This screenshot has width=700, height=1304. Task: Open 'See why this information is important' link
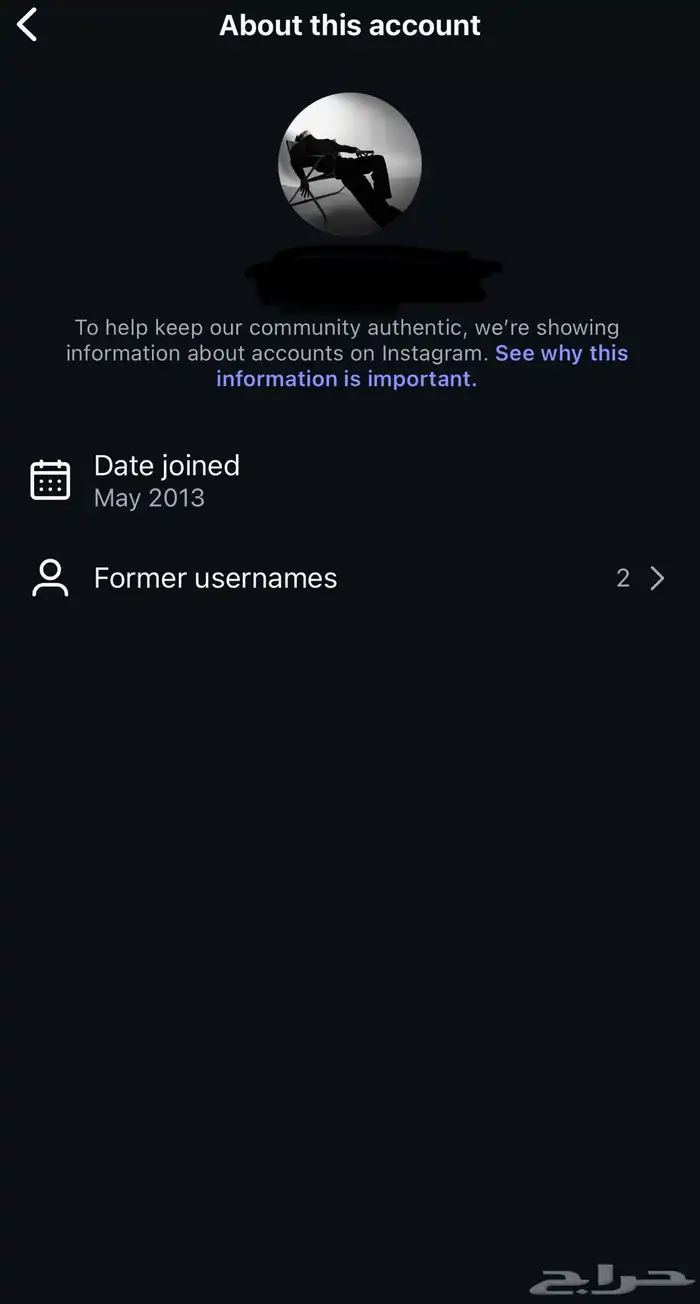coord(561,354)
